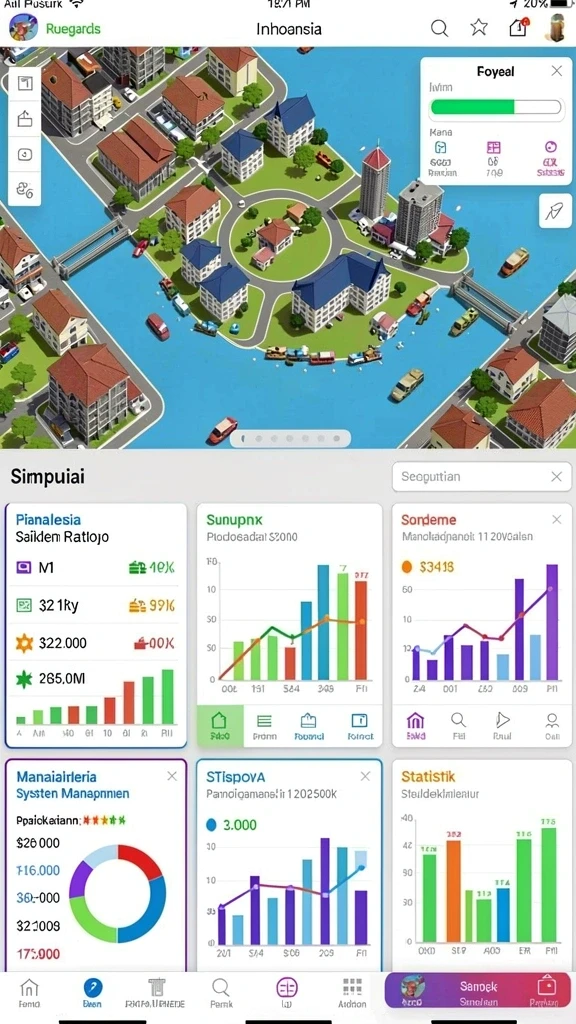
Task: Tap the Sampek gradient button
Action: pos(477,991)
